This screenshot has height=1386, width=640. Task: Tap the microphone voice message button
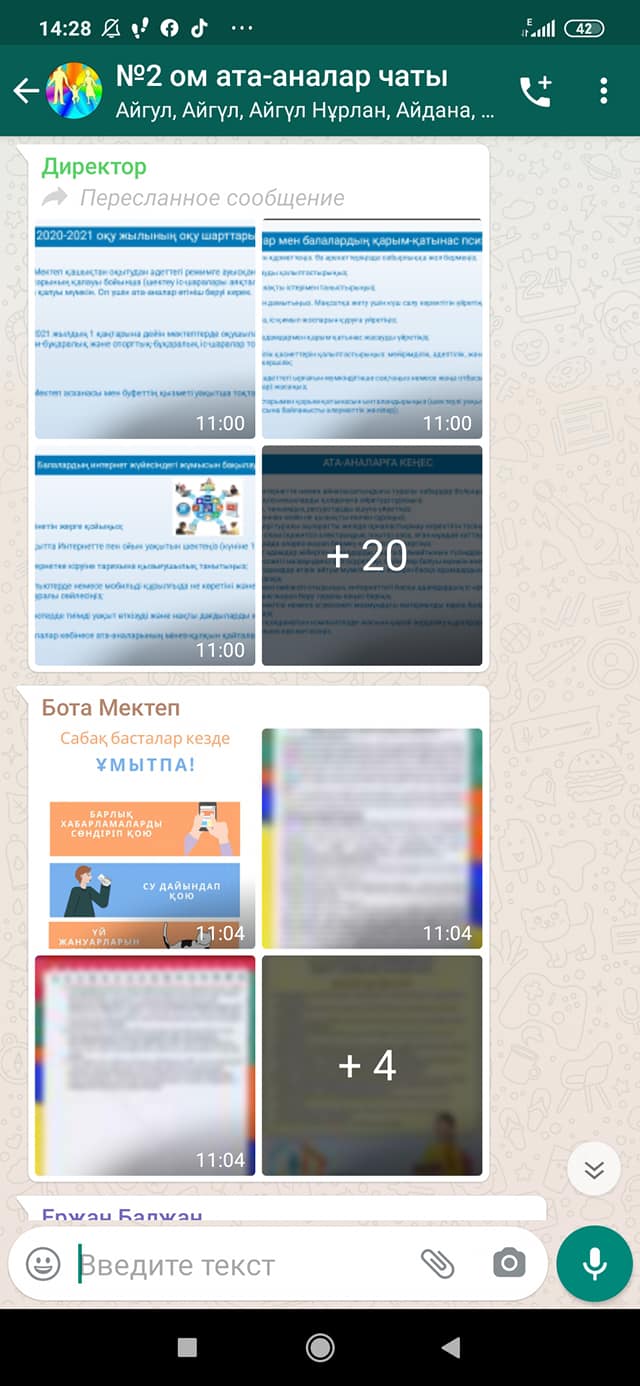[x=595, y=1265]
